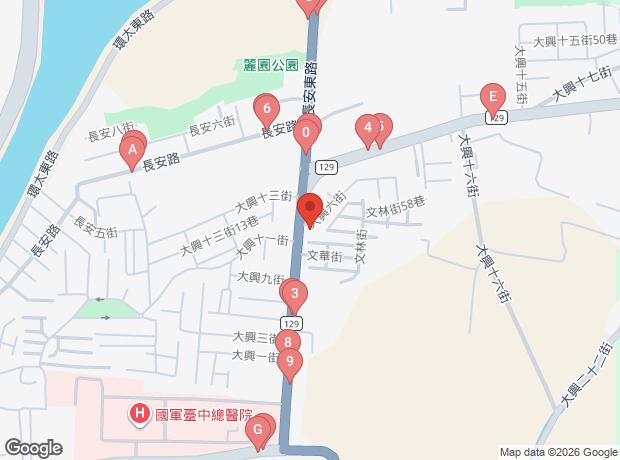Select map marker A on 長安路
620x460 pixels.
pos(130,151)
